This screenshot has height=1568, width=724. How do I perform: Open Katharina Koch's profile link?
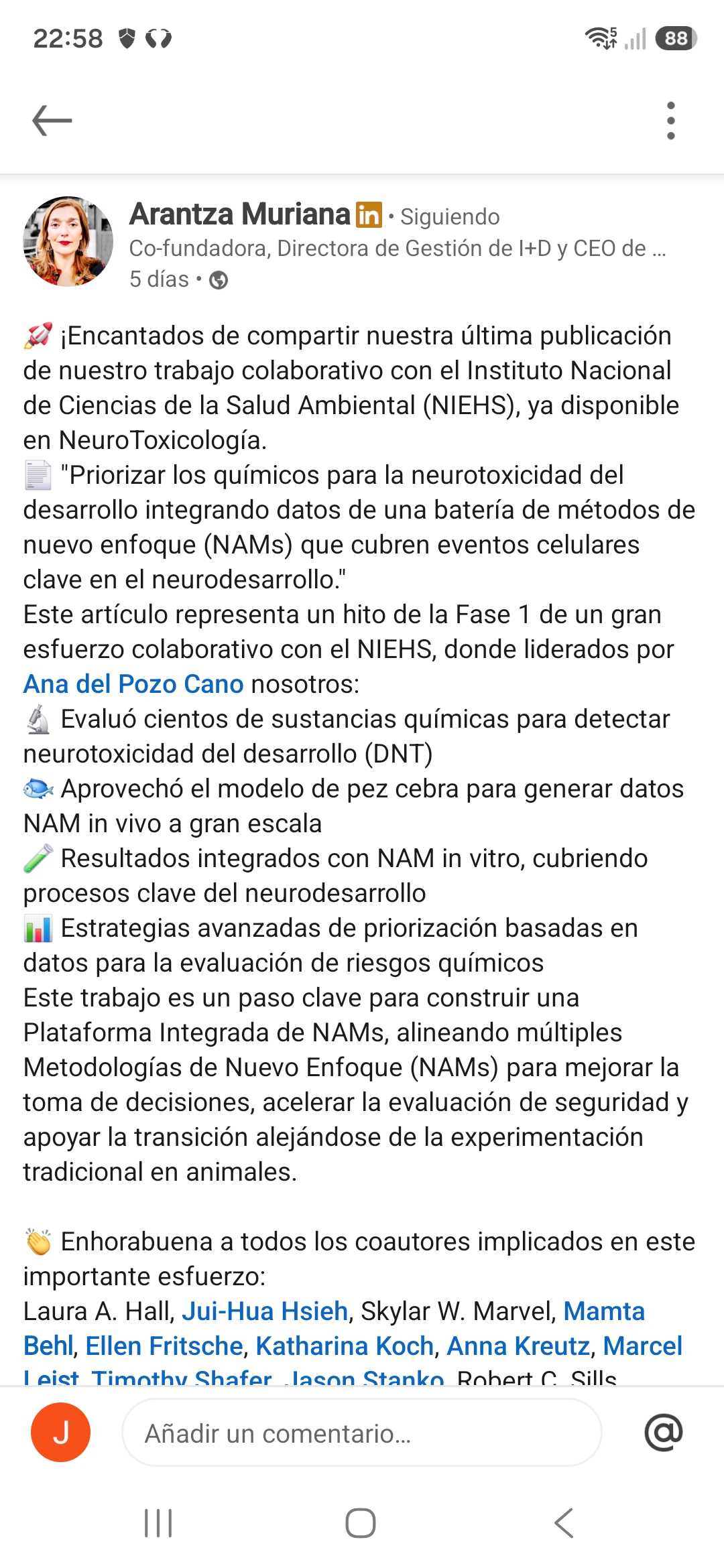345,1346
